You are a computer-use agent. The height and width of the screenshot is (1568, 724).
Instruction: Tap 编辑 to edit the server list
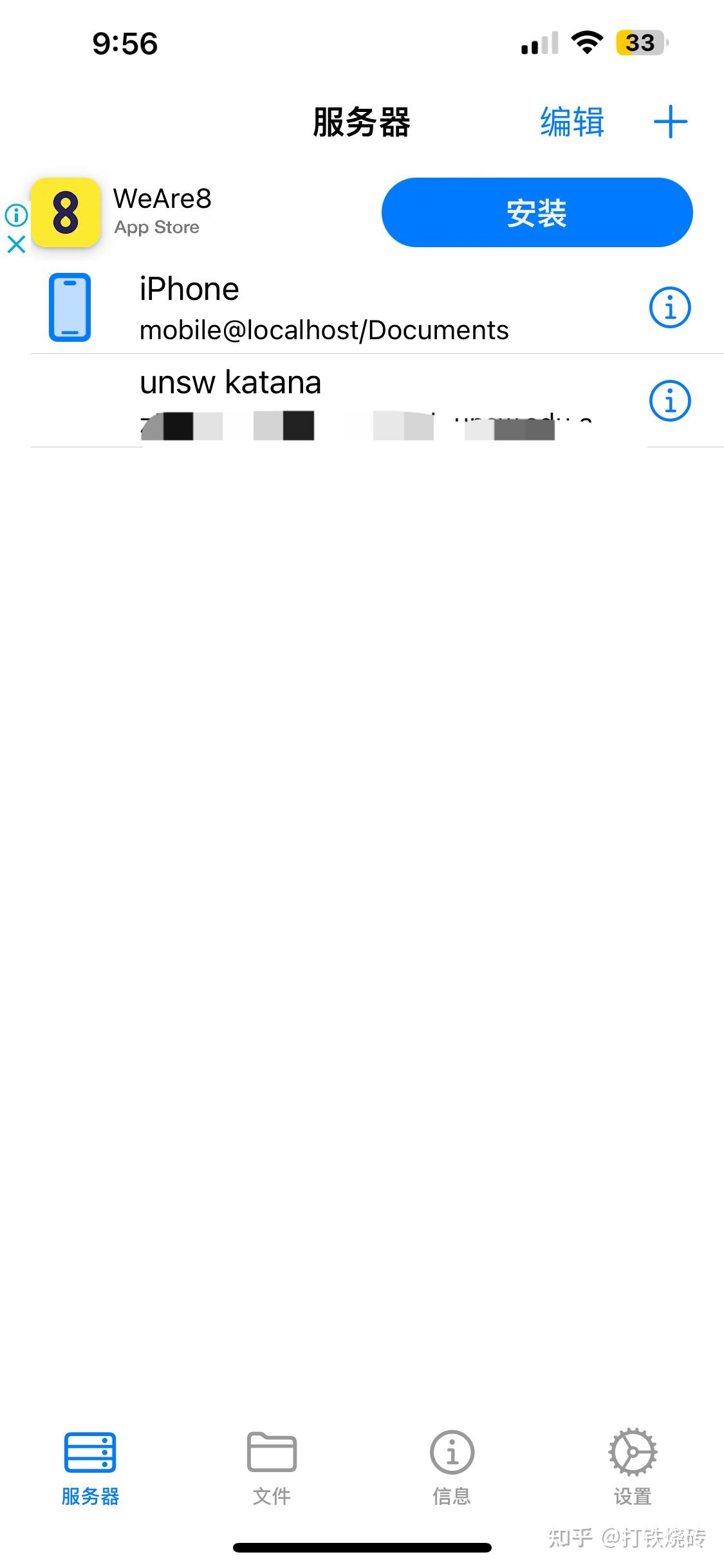[571, 122]
